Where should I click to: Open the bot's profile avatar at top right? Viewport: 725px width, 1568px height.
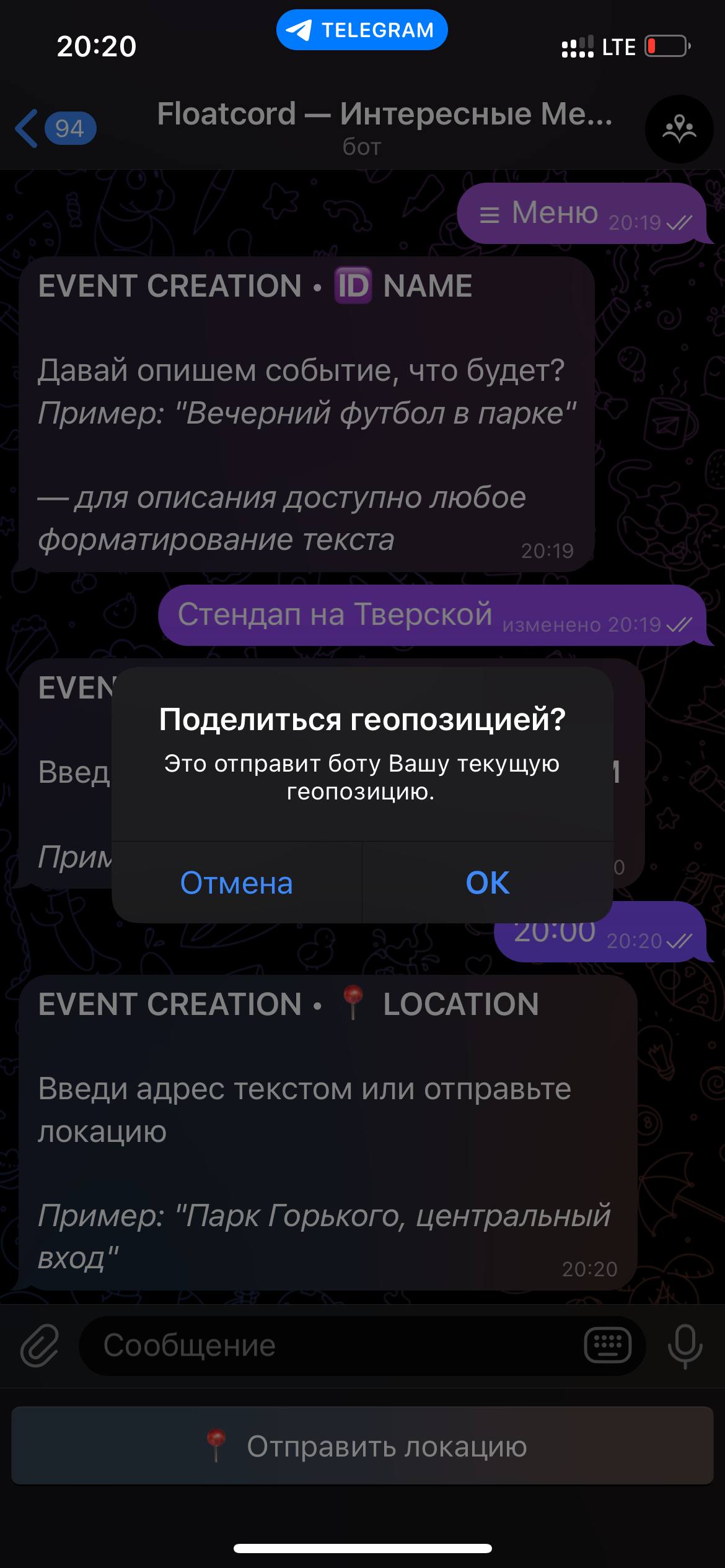coord(679,129)
